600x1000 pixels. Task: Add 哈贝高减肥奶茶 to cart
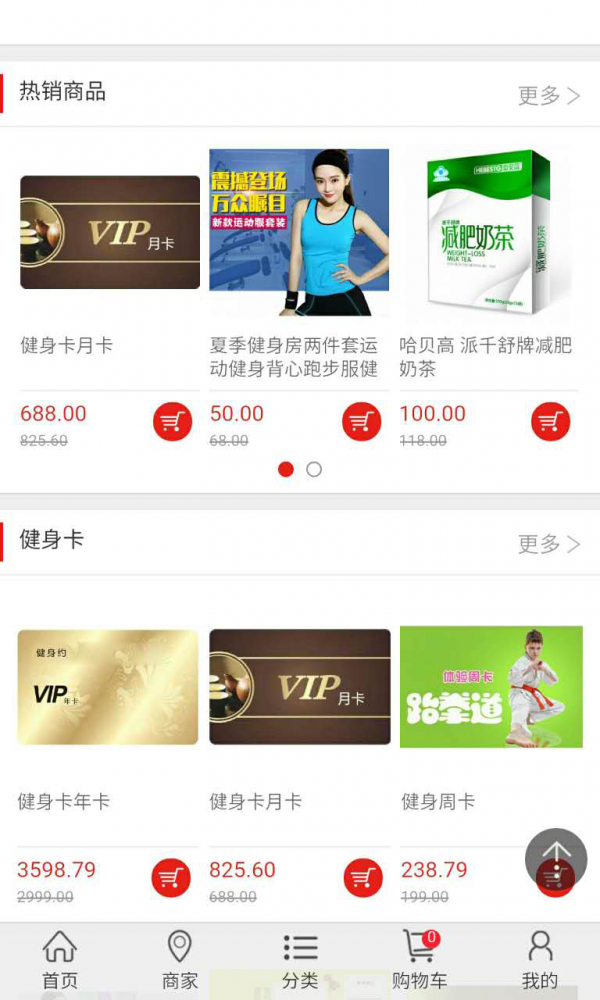(550, 422)
